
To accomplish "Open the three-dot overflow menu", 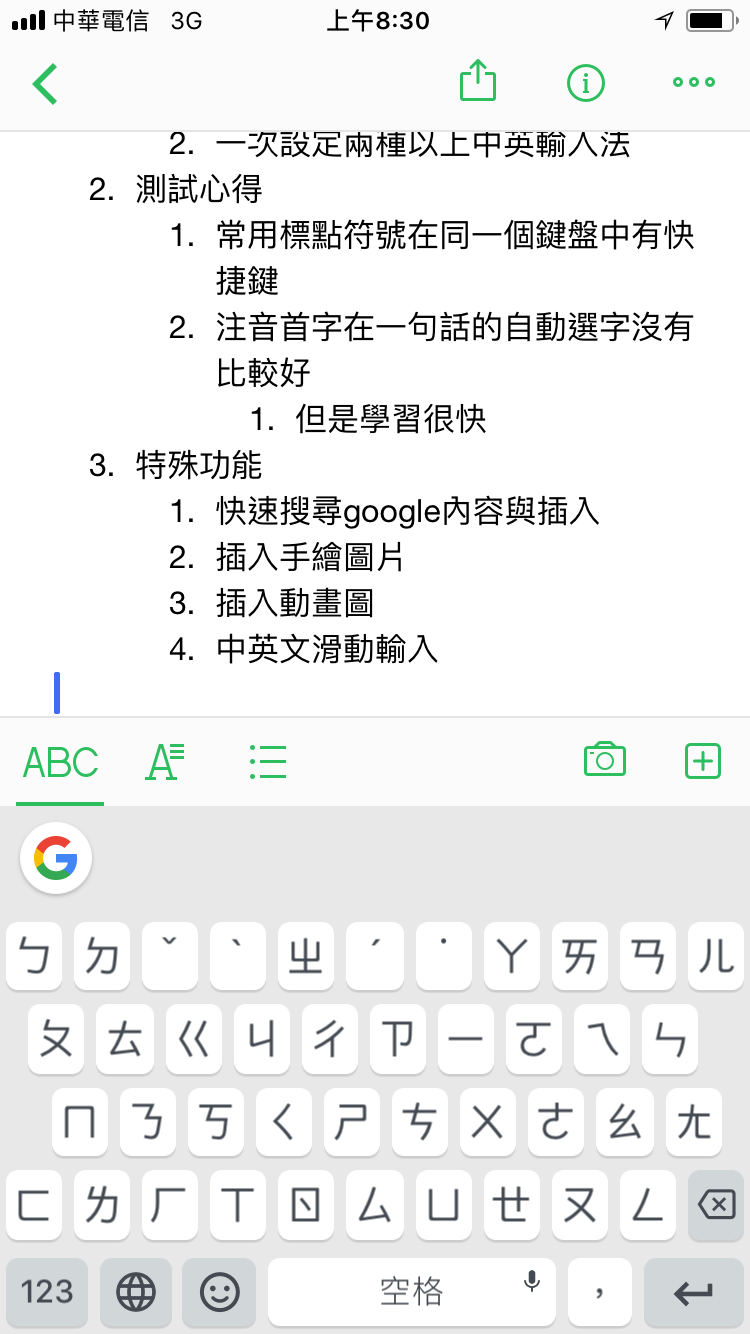I will [694, 83].
